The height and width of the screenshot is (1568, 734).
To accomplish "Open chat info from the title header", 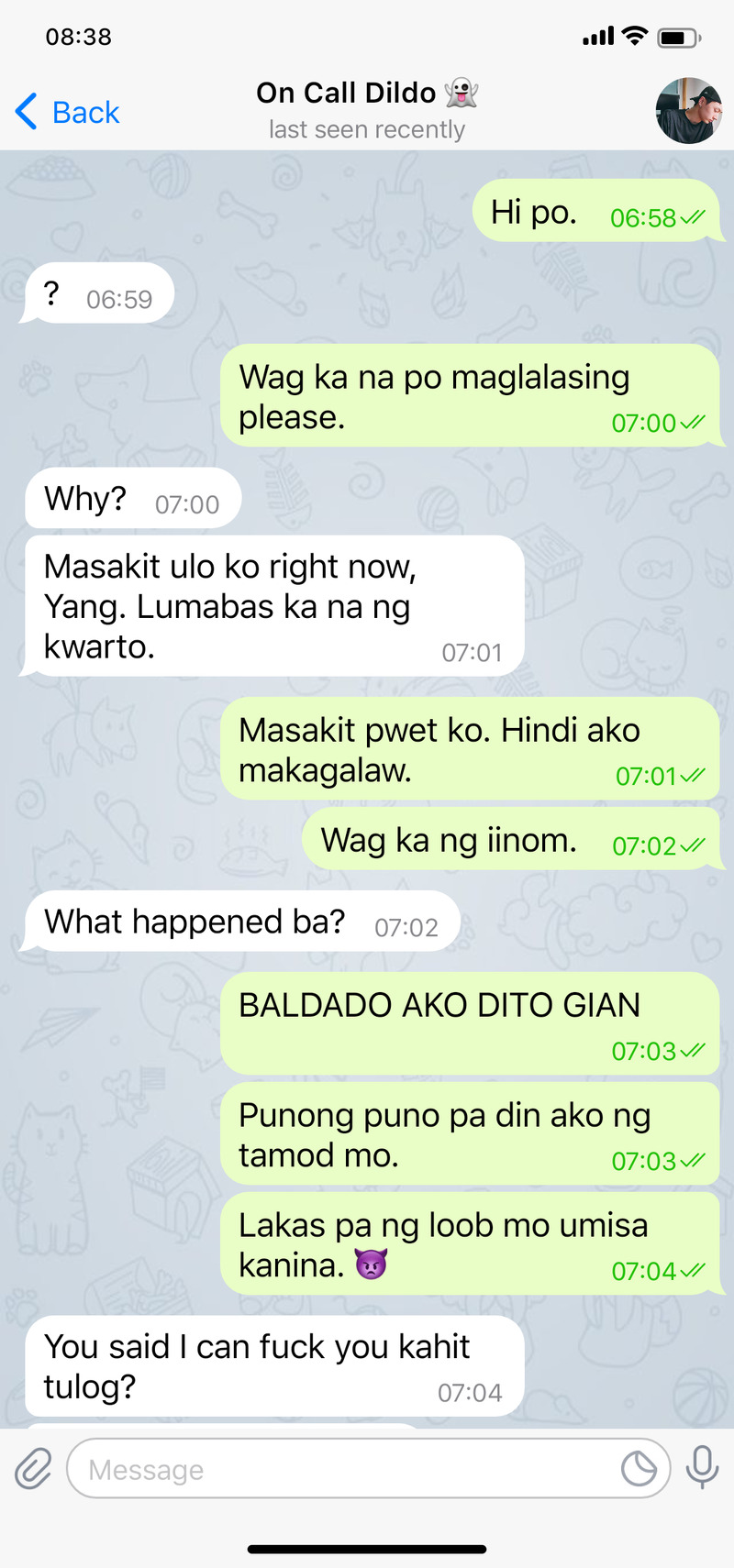I will click(367, 110).
